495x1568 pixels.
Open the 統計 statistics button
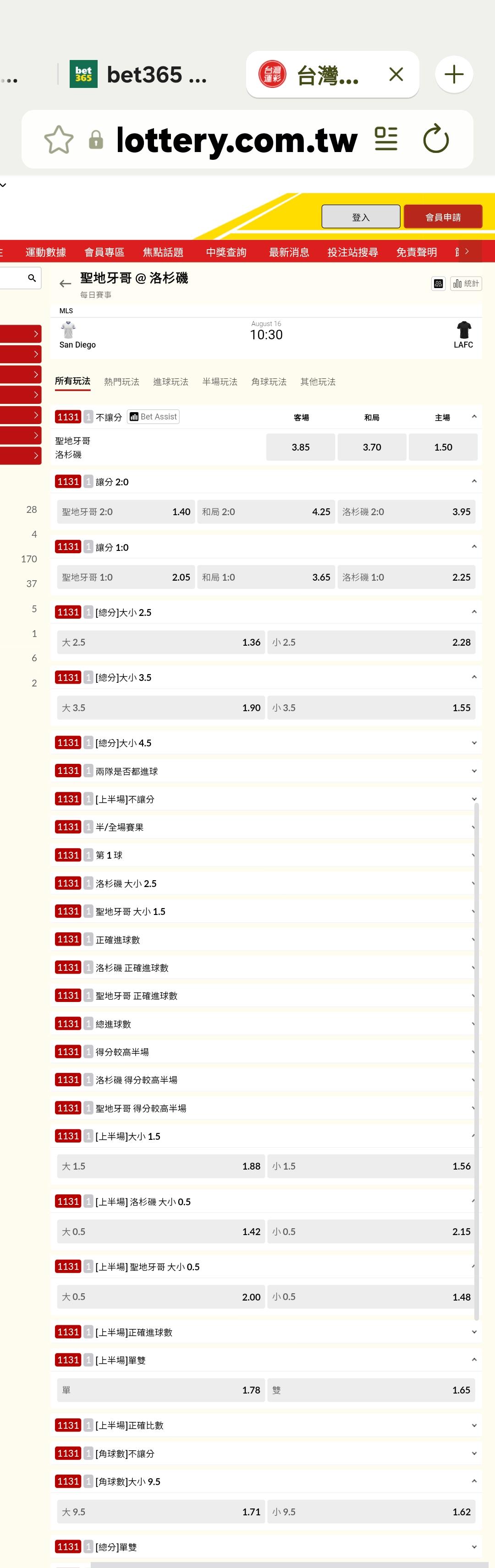(466, 283)
